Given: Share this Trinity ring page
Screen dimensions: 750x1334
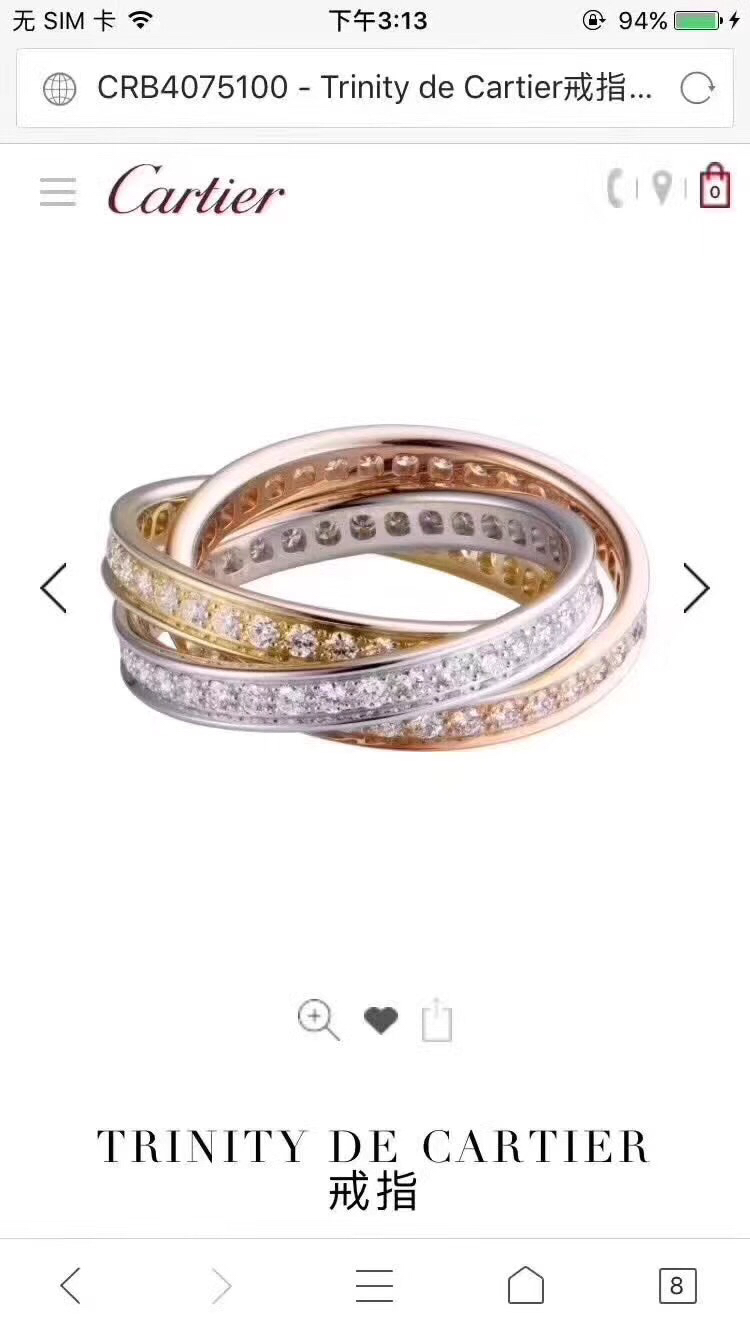Looking at the screenshot, I should (437, 1021).
